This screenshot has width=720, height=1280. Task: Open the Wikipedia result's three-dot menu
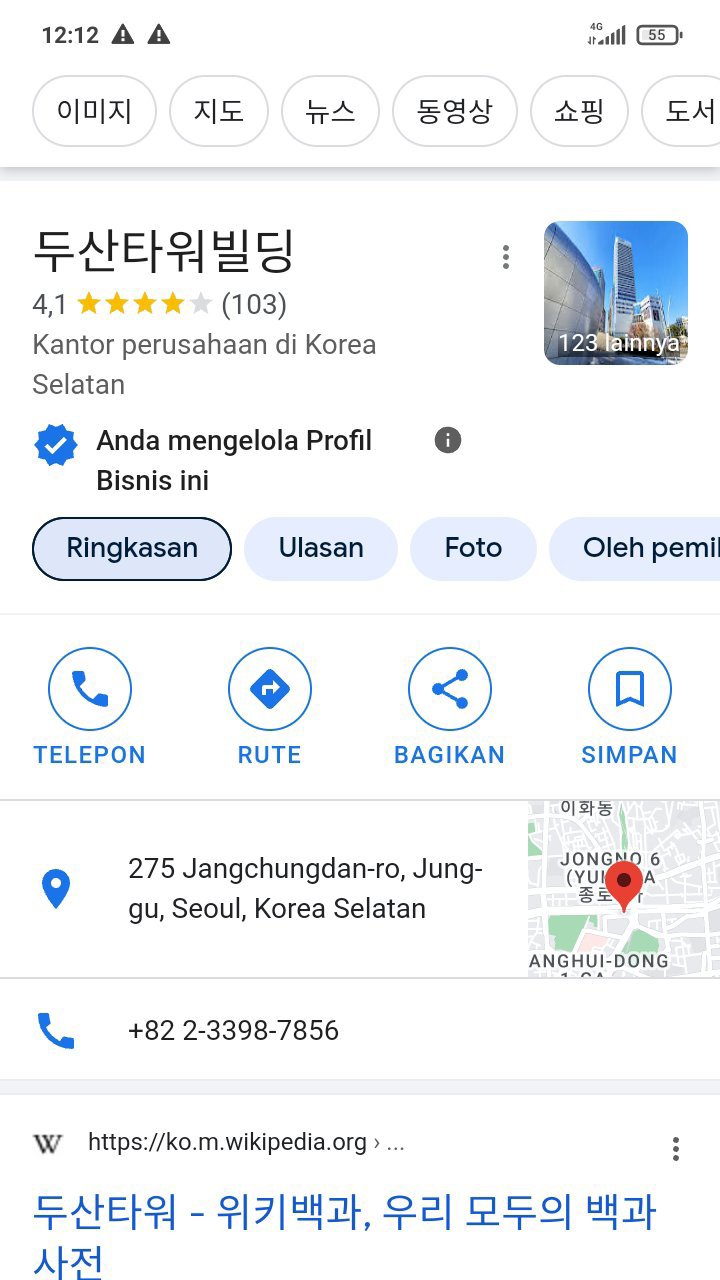pyautogui.click(x=676, y=1149)
